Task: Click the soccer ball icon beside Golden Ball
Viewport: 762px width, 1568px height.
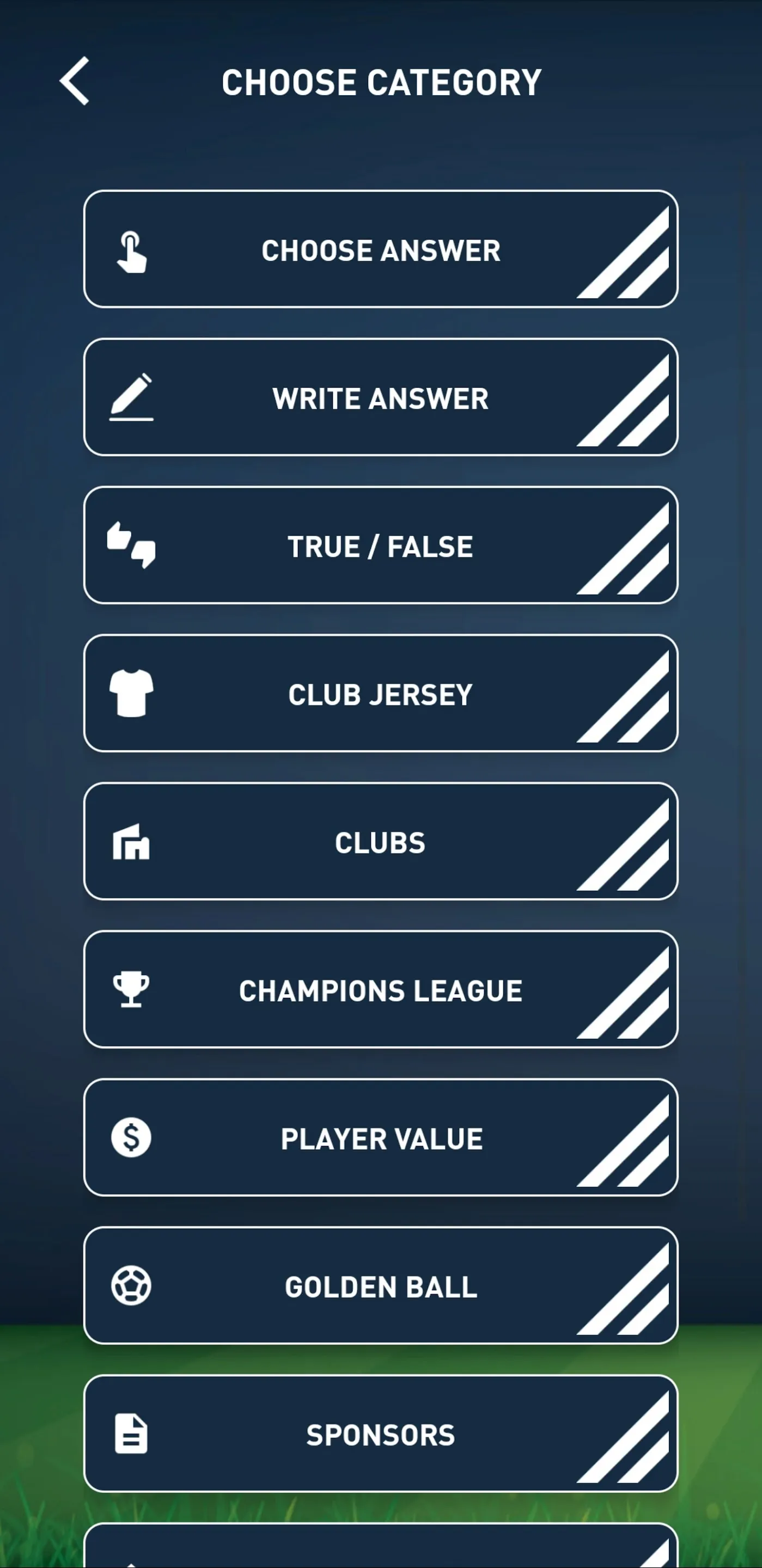Action: click(x=130, y=1286)
